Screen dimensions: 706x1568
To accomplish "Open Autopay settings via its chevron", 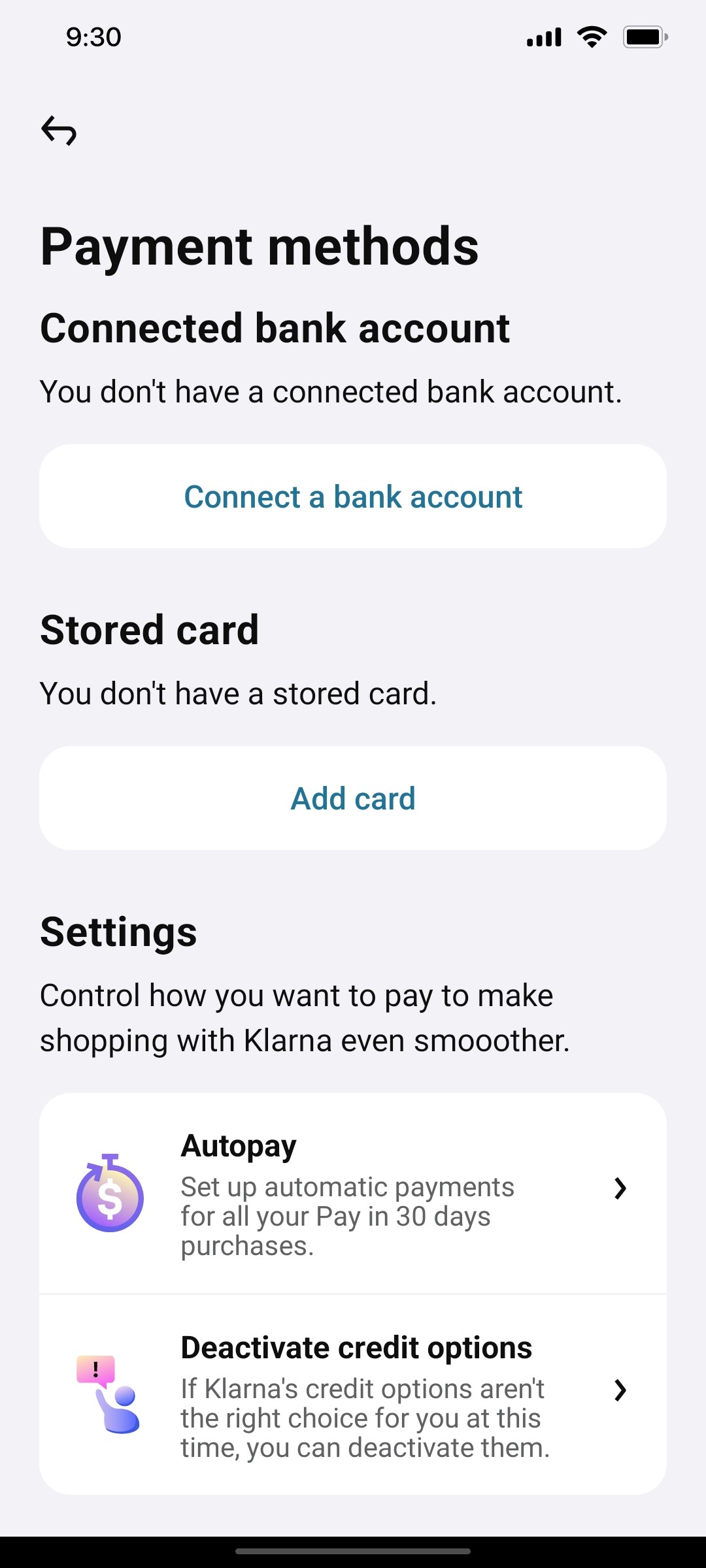I will tap(620, 1189).
